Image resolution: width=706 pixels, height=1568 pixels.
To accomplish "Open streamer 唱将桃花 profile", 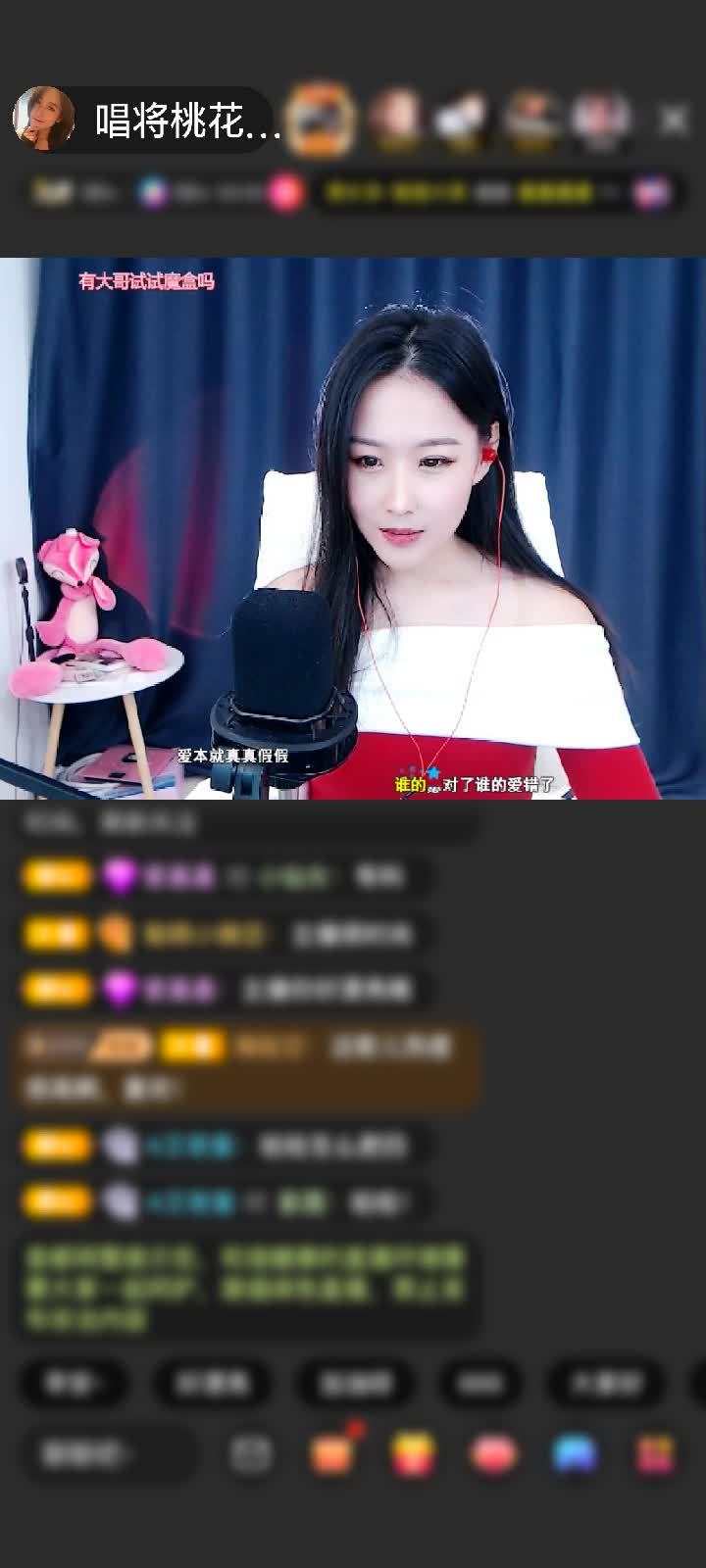I will (43, 120).
